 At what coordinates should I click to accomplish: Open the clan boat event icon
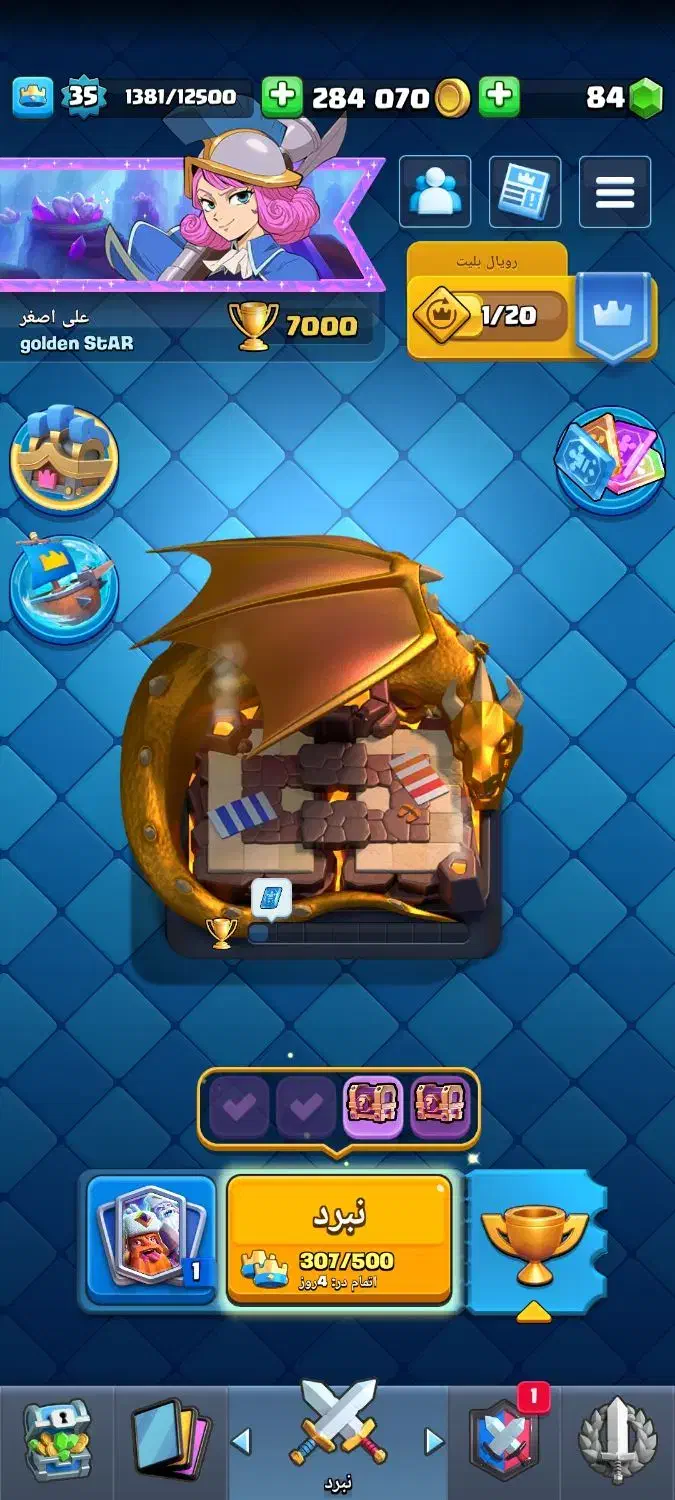point(64,588)
